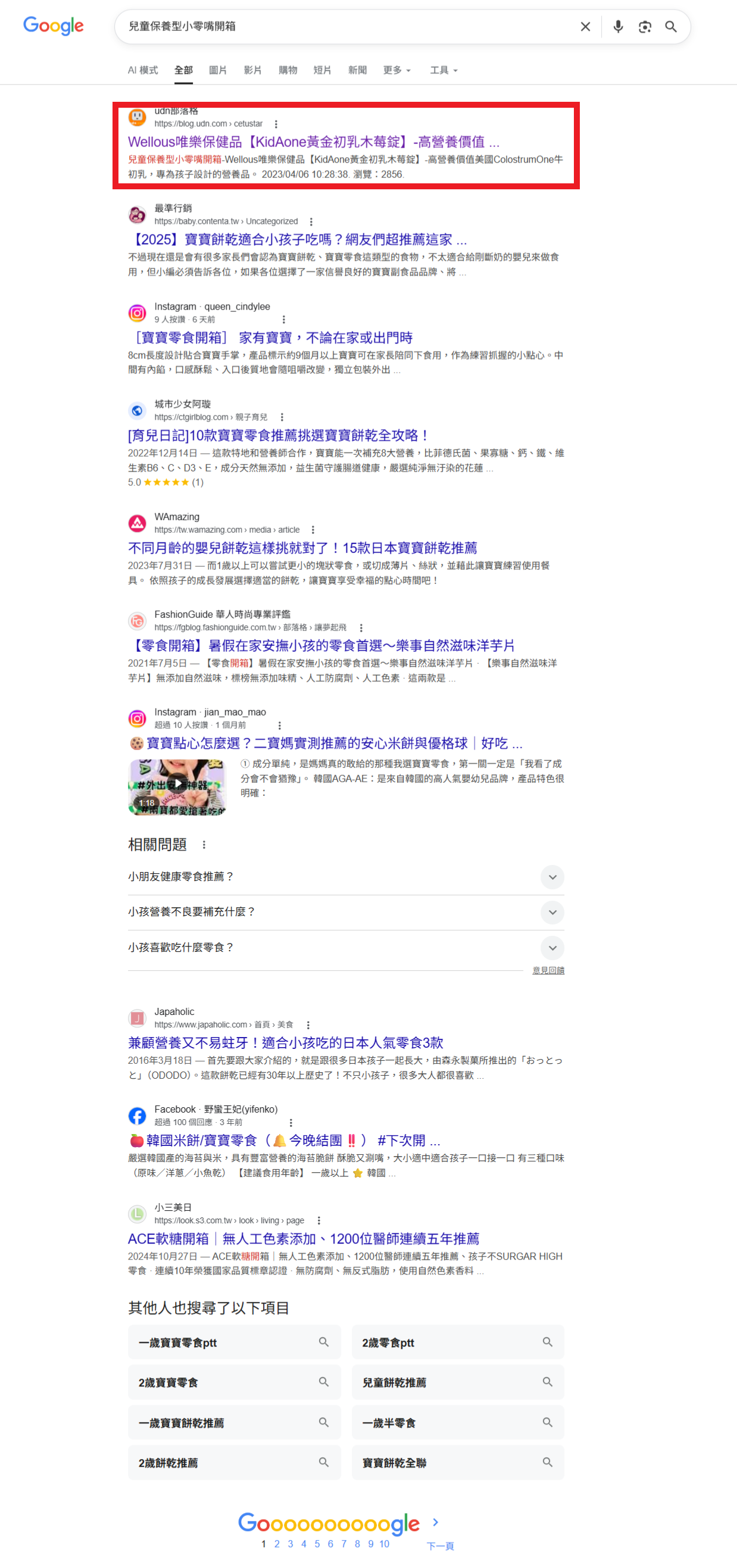Open the 意見回饋 feedback link
Image resolution: width=737 pixels, height=1568 pixels.
548,970
